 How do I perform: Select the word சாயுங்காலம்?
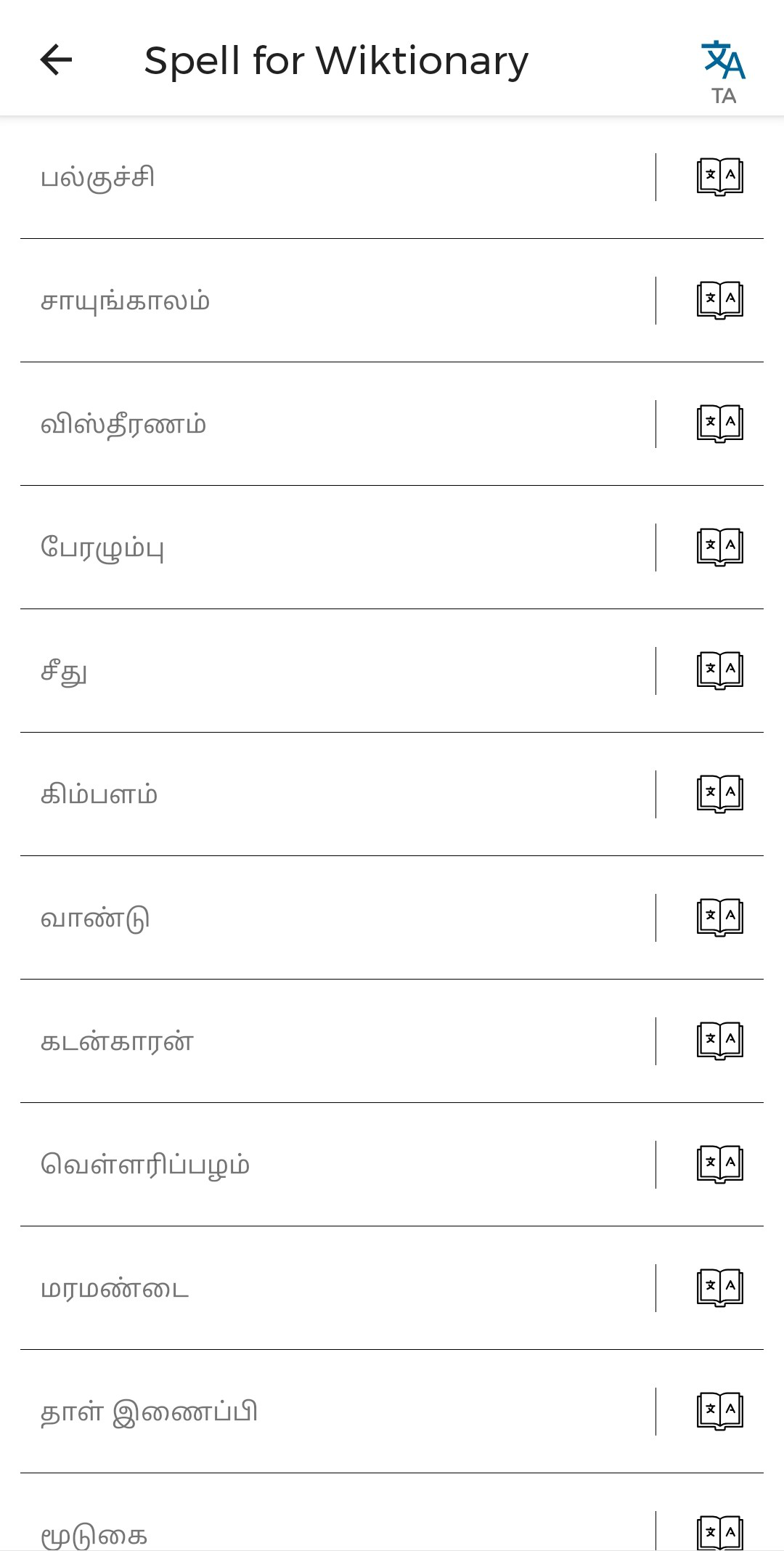[x=125, y=301]
